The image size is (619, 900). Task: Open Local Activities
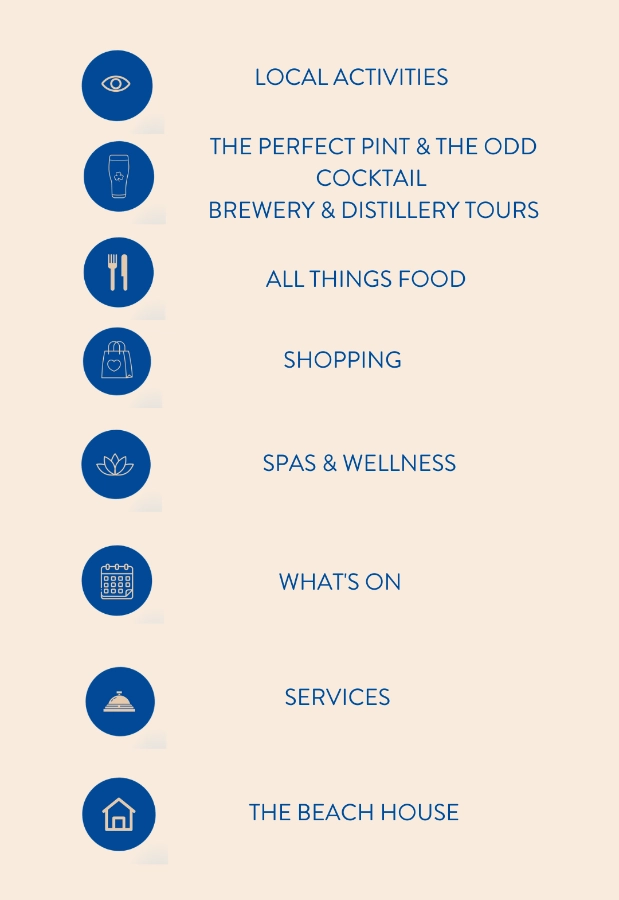pyautogui.click(x=350, y=78)
